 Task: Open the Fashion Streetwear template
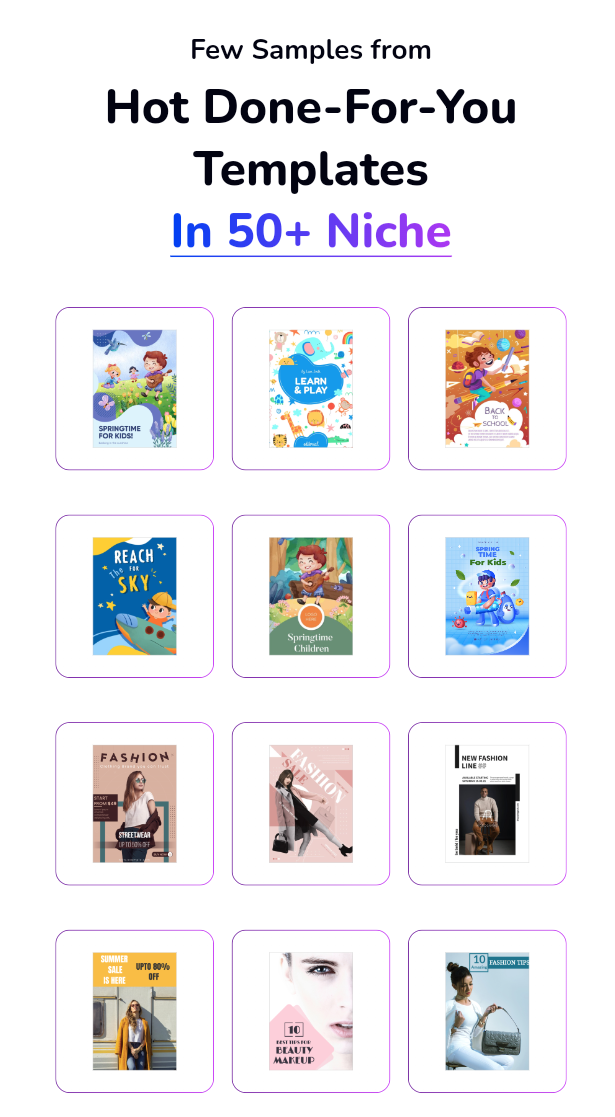tap(135, 804)
